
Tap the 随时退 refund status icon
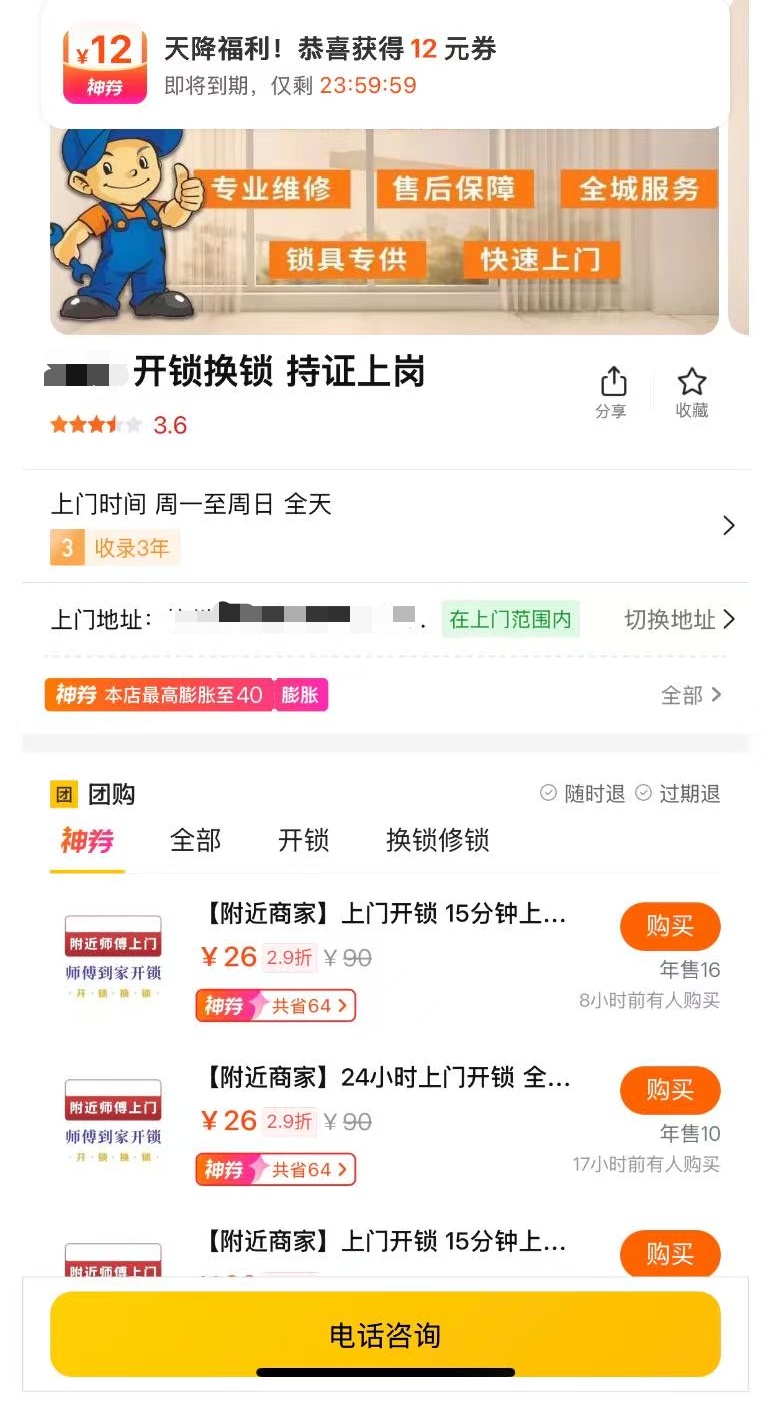(549, 793)
